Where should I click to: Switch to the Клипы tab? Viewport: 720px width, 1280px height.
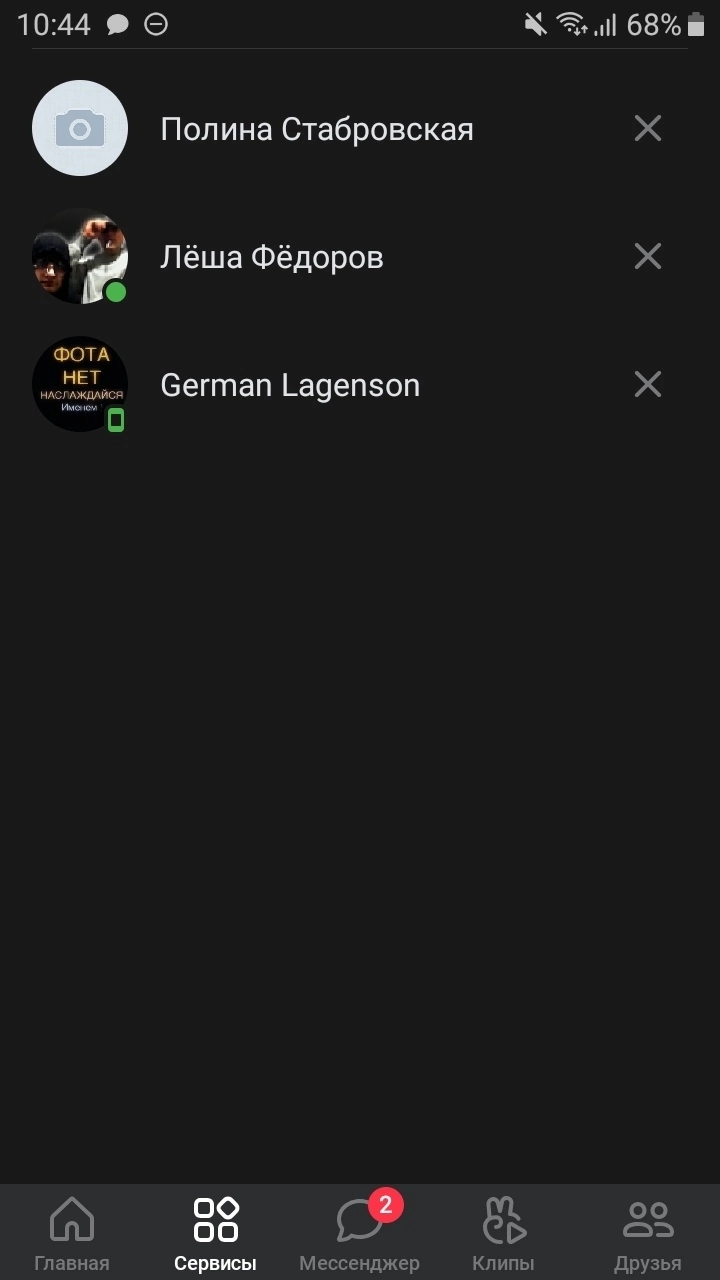[x=504, y=1233]
